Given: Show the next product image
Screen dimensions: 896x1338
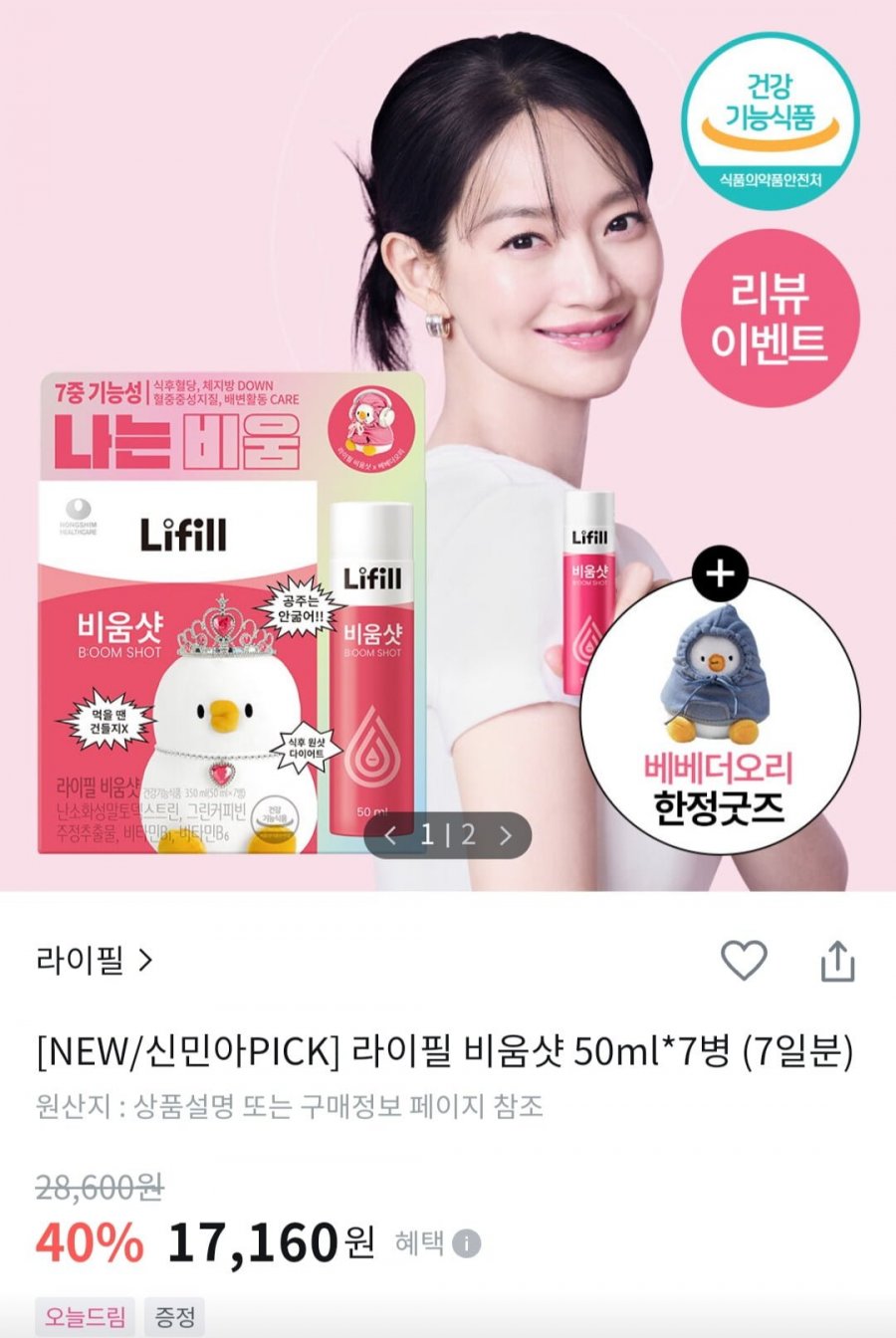Looking at the screenshot, I should pos(506,835).
